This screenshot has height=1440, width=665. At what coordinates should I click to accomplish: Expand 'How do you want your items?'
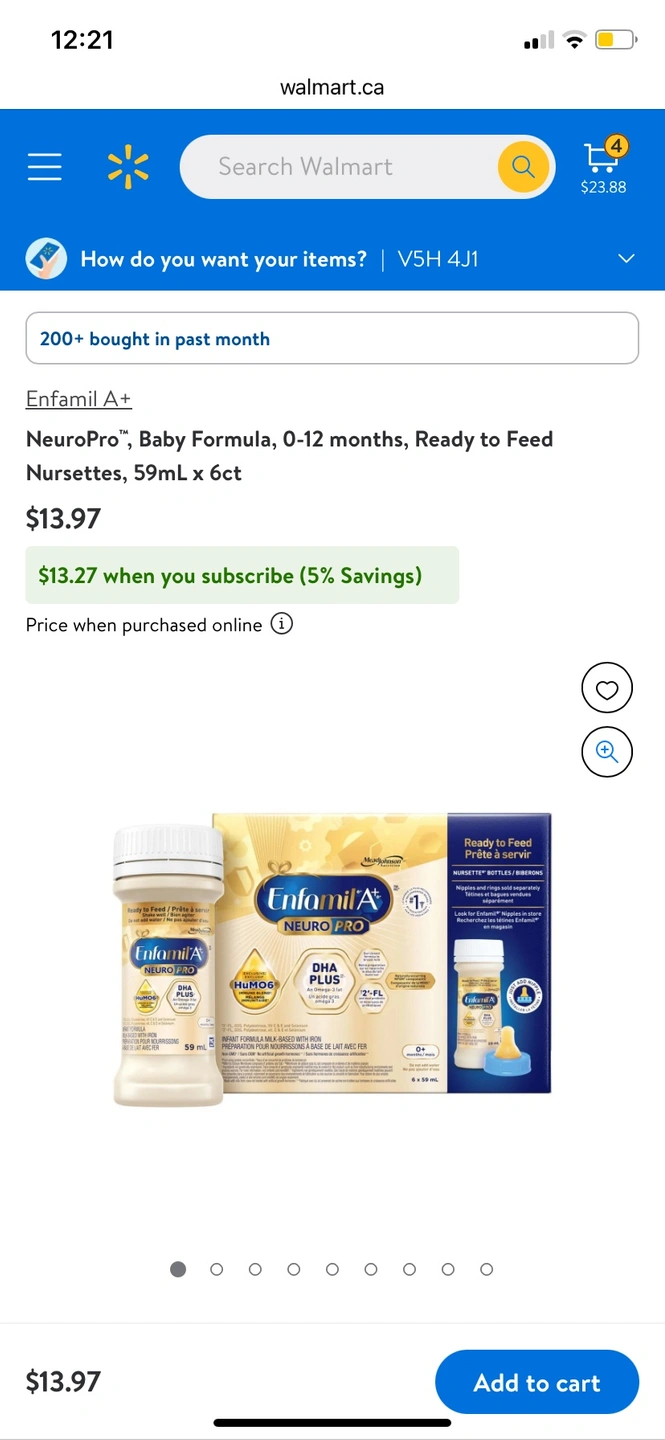[626, 259]
